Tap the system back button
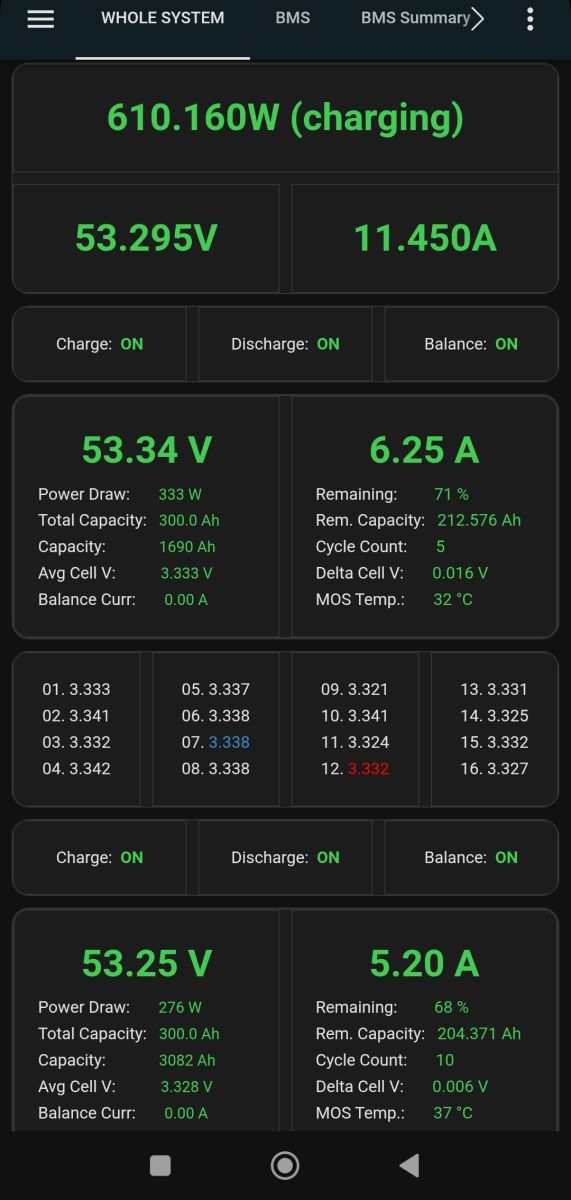Screen dimensions: 571x1200 pyautogui.click(x=408, y=1165)
